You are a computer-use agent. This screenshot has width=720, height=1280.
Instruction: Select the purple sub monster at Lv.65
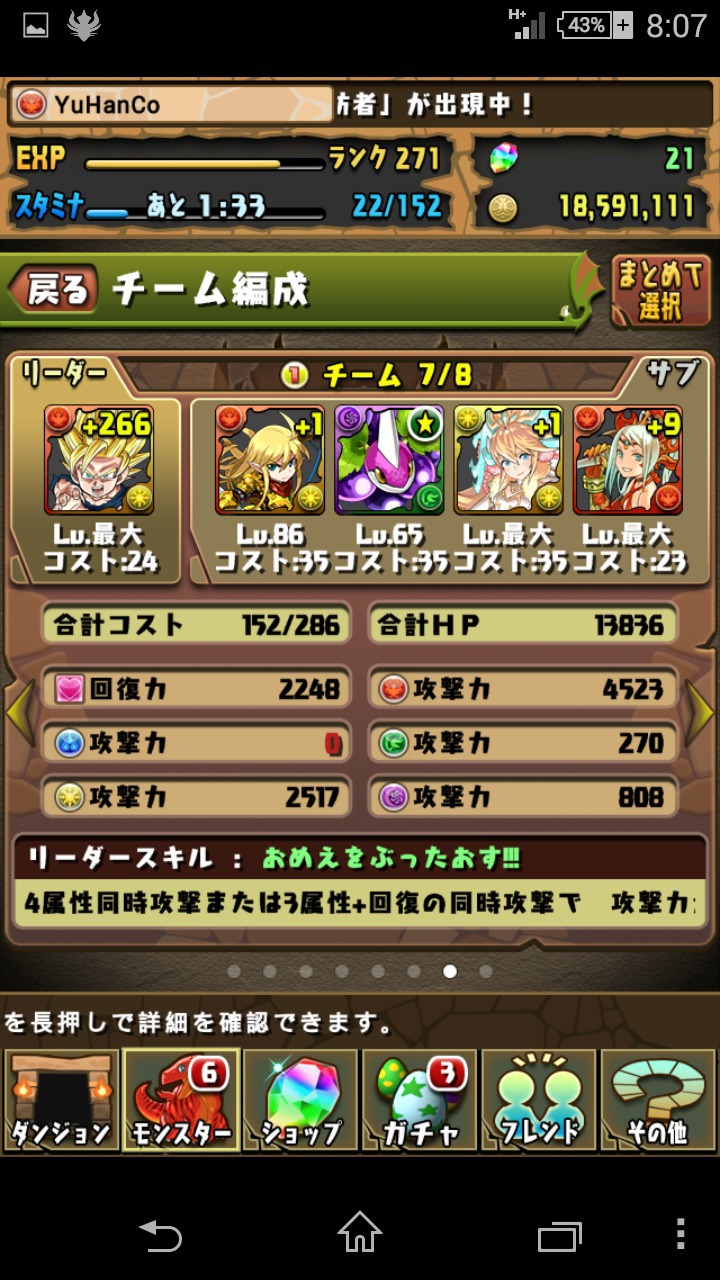pos(389,459)
